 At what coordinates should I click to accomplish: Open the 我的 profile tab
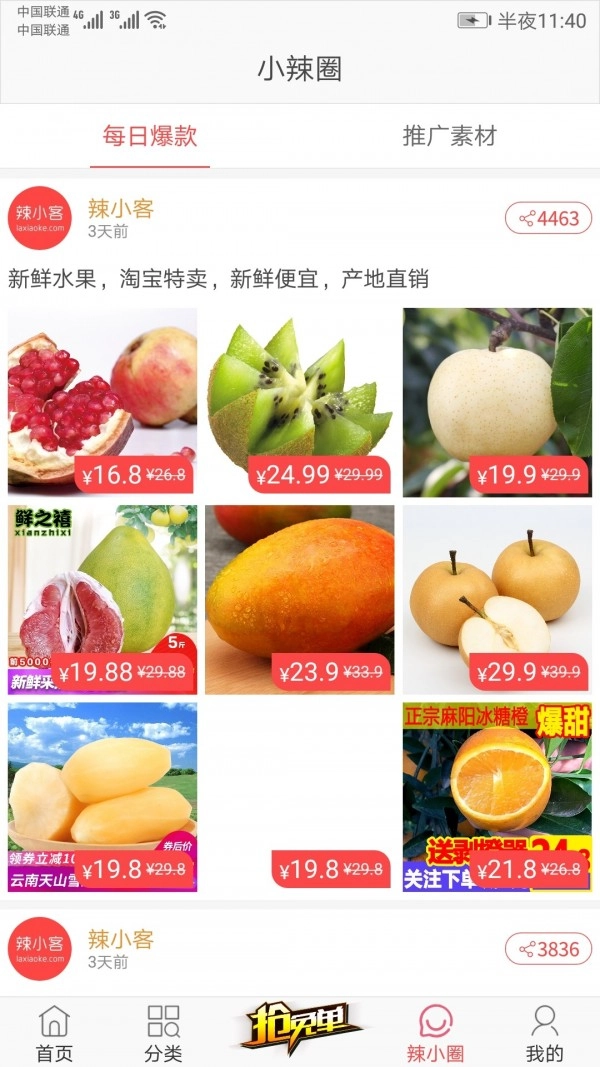[x=544, y=1033]
